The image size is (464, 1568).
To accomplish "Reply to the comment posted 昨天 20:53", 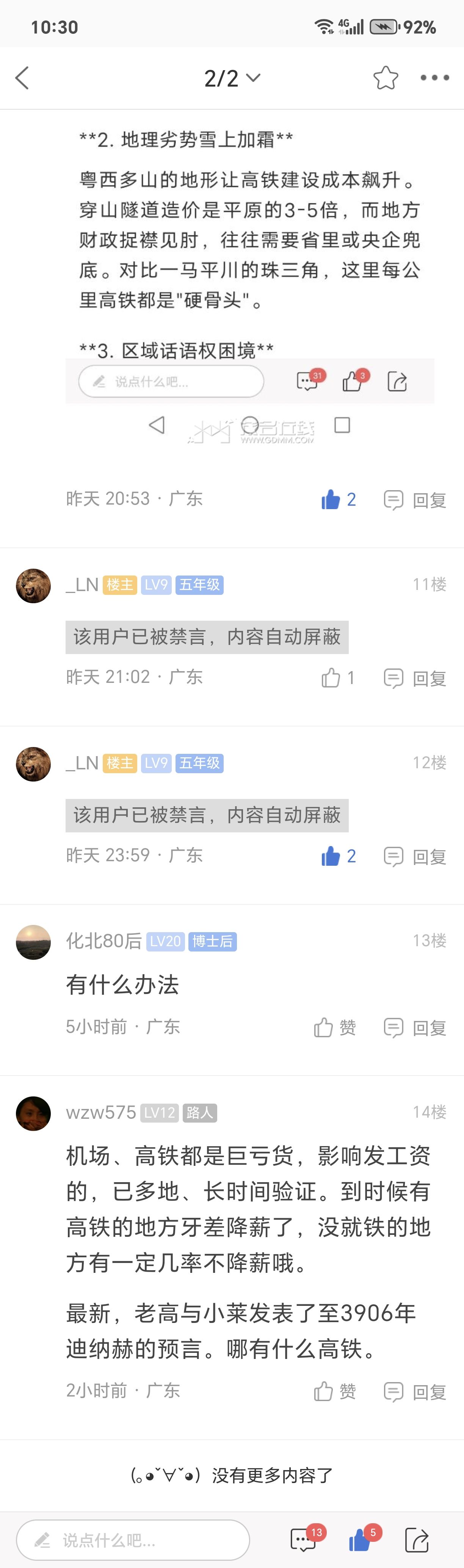I will pyautogui.click(x=415, y=500).
